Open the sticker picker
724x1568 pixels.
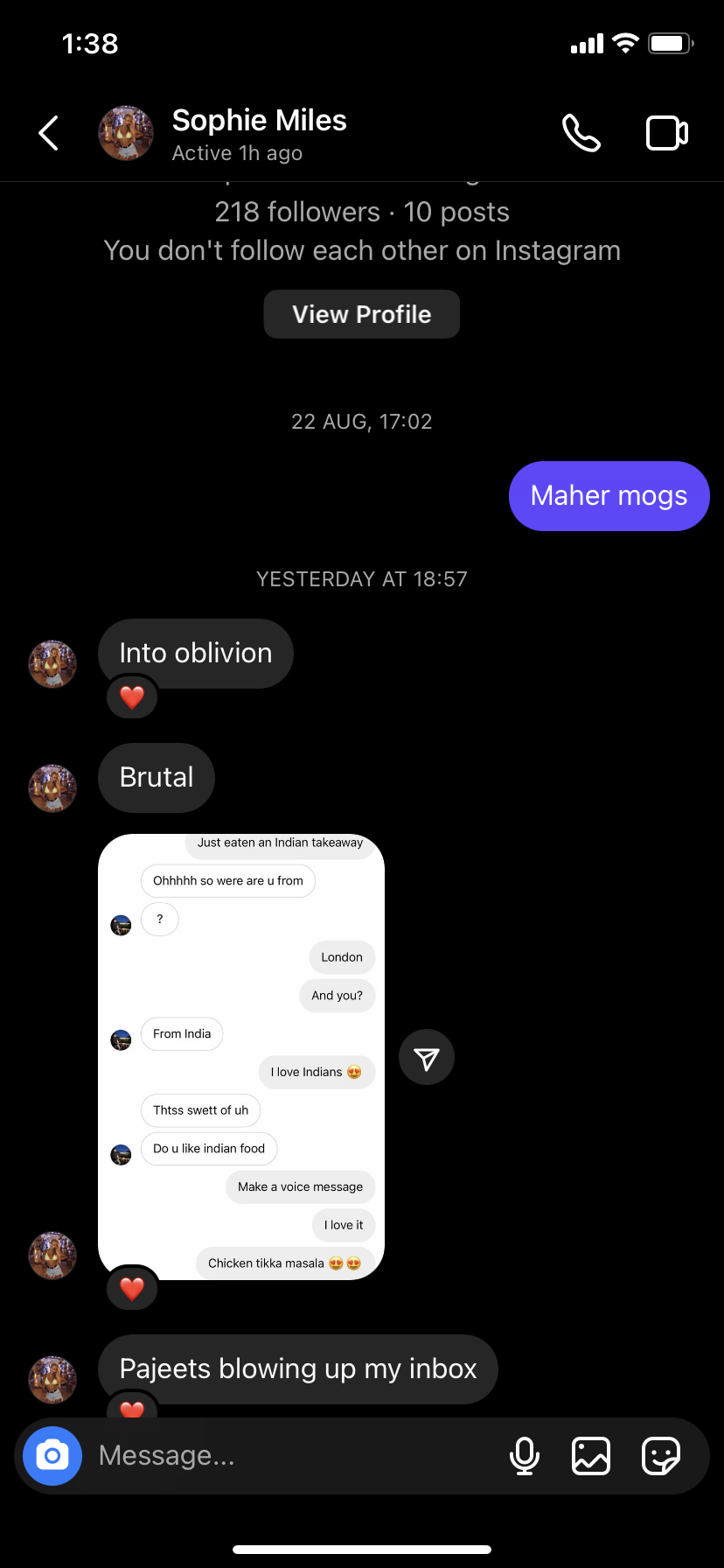pos(661,1456)
